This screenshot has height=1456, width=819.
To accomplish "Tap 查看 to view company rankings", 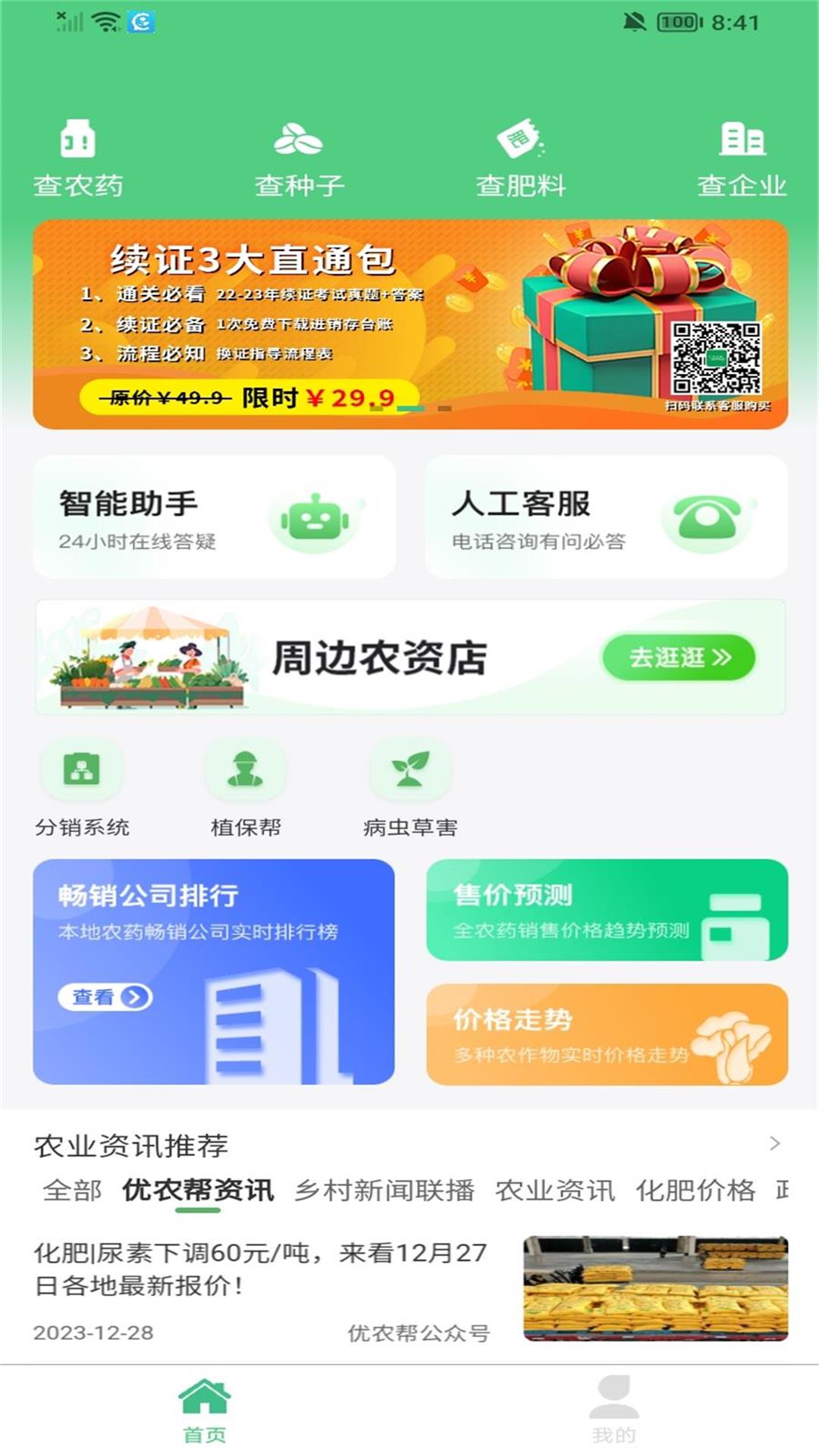I will click(105, 998).
